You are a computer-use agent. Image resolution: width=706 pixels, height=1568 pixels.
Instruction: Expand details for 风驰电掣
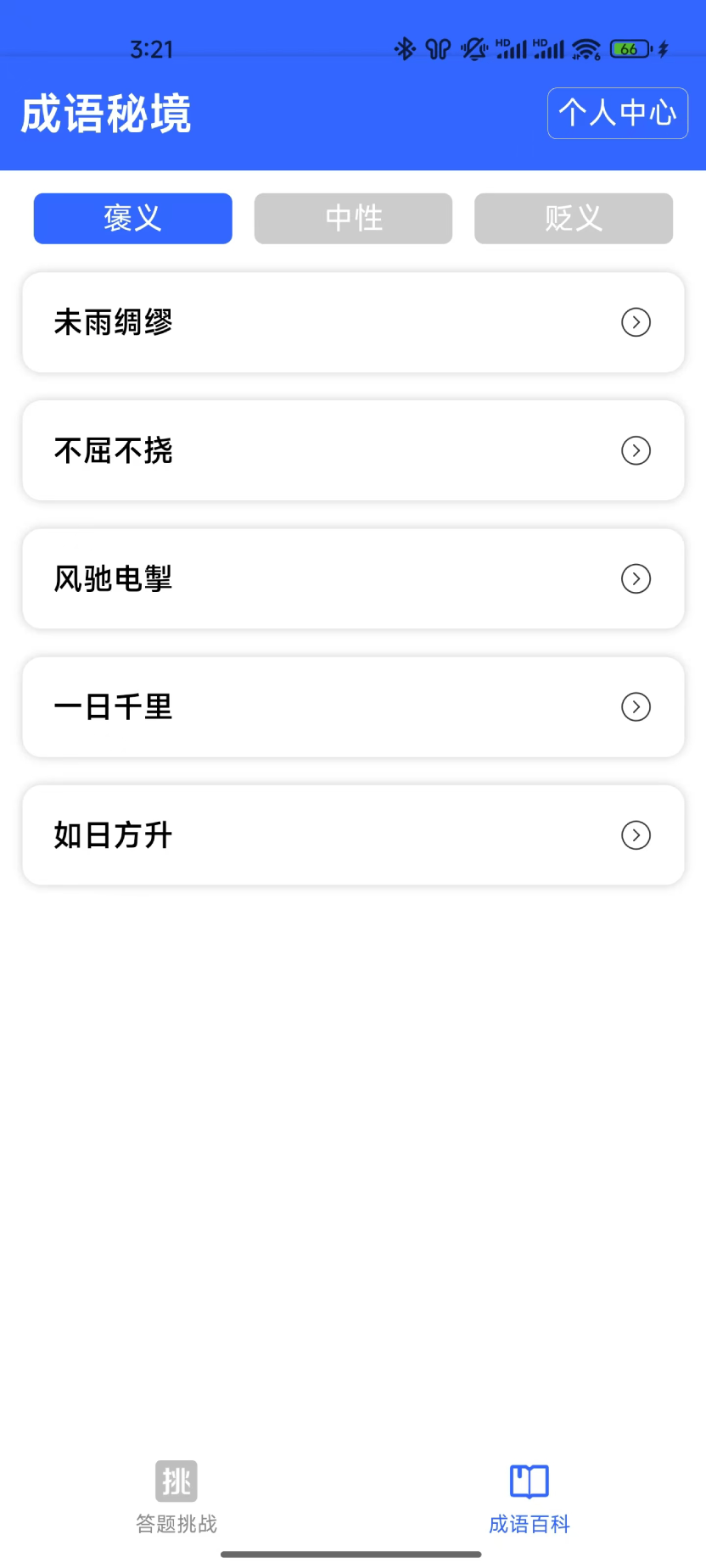pyautogui.click(x=353, y=578)
